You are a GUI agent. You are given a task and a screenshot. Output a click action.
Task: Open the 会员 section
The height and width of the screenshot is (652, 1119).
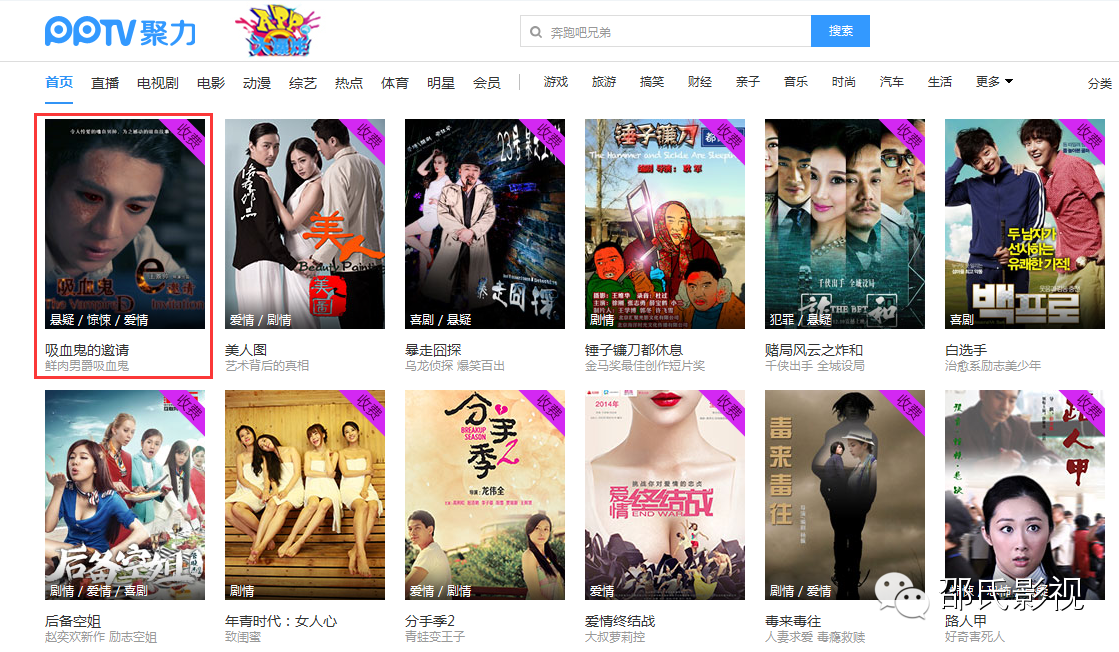click(x=487, y=83)
